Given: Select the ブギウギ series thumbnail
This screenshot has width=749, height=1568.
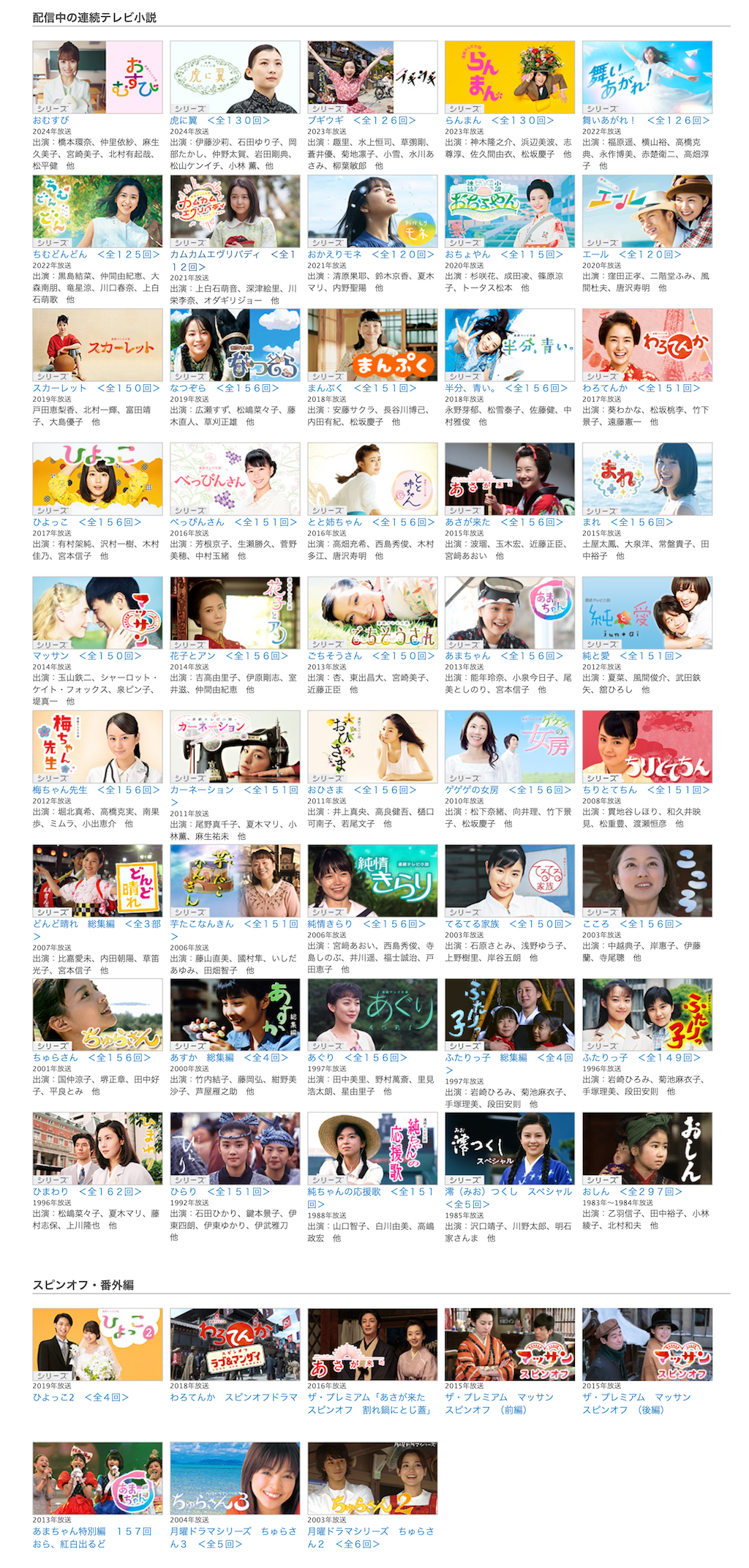Looking at the screenshot, I should pos(372,77).
